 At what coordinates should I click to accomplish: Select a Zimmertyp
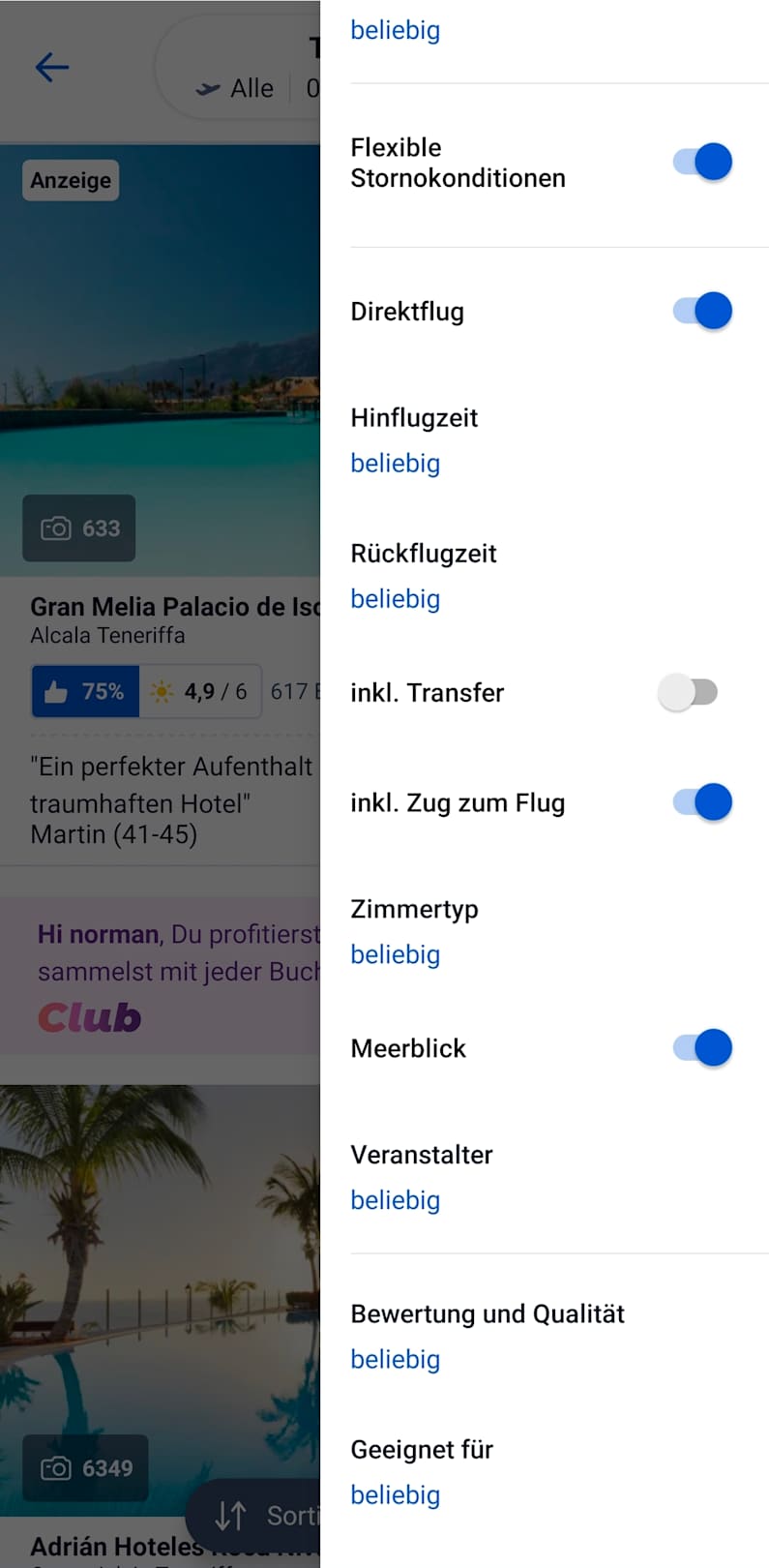[395, 954]
